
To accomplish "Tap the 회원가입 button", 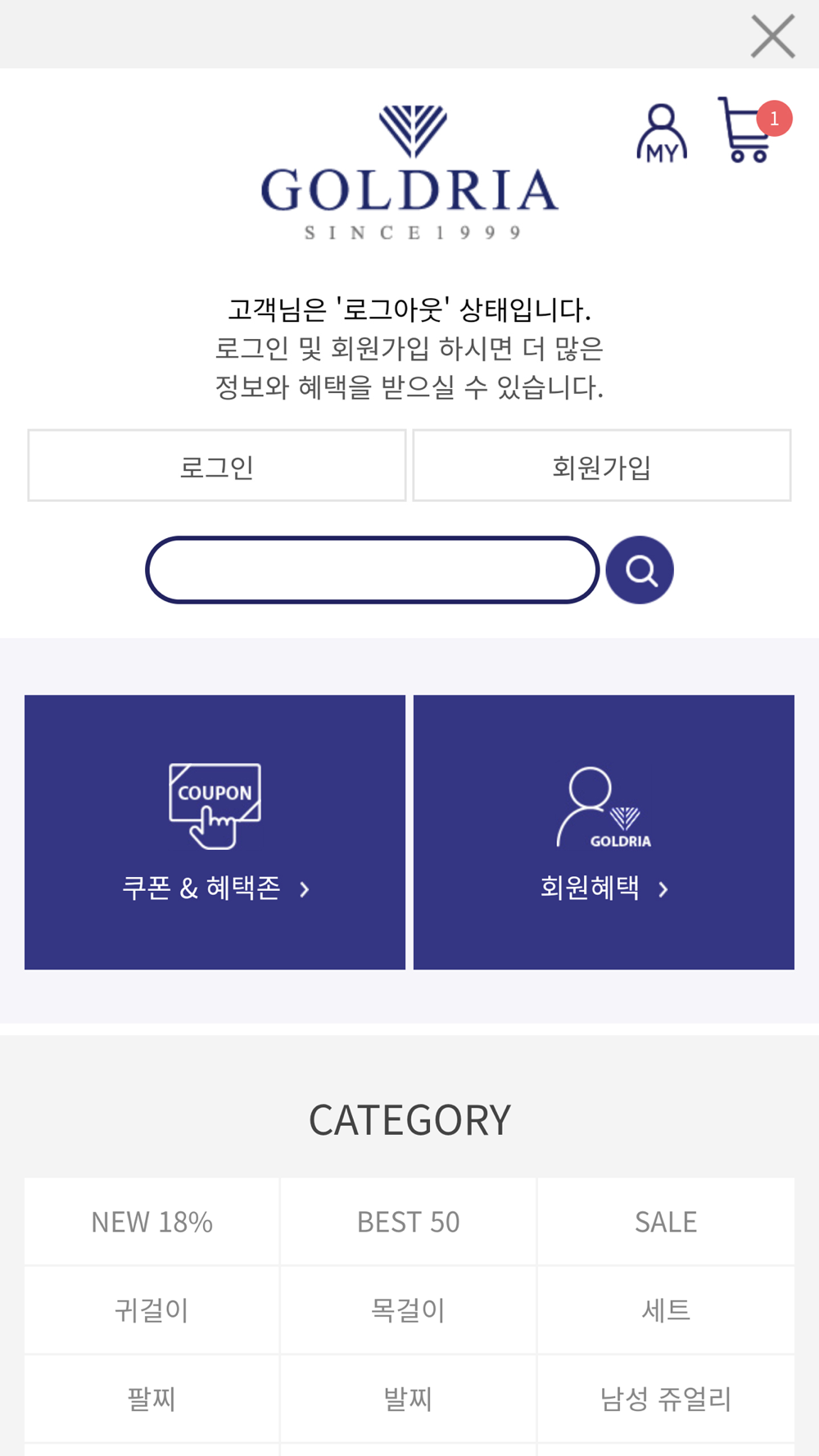I will pyautogui.click(x=602, y=465).
